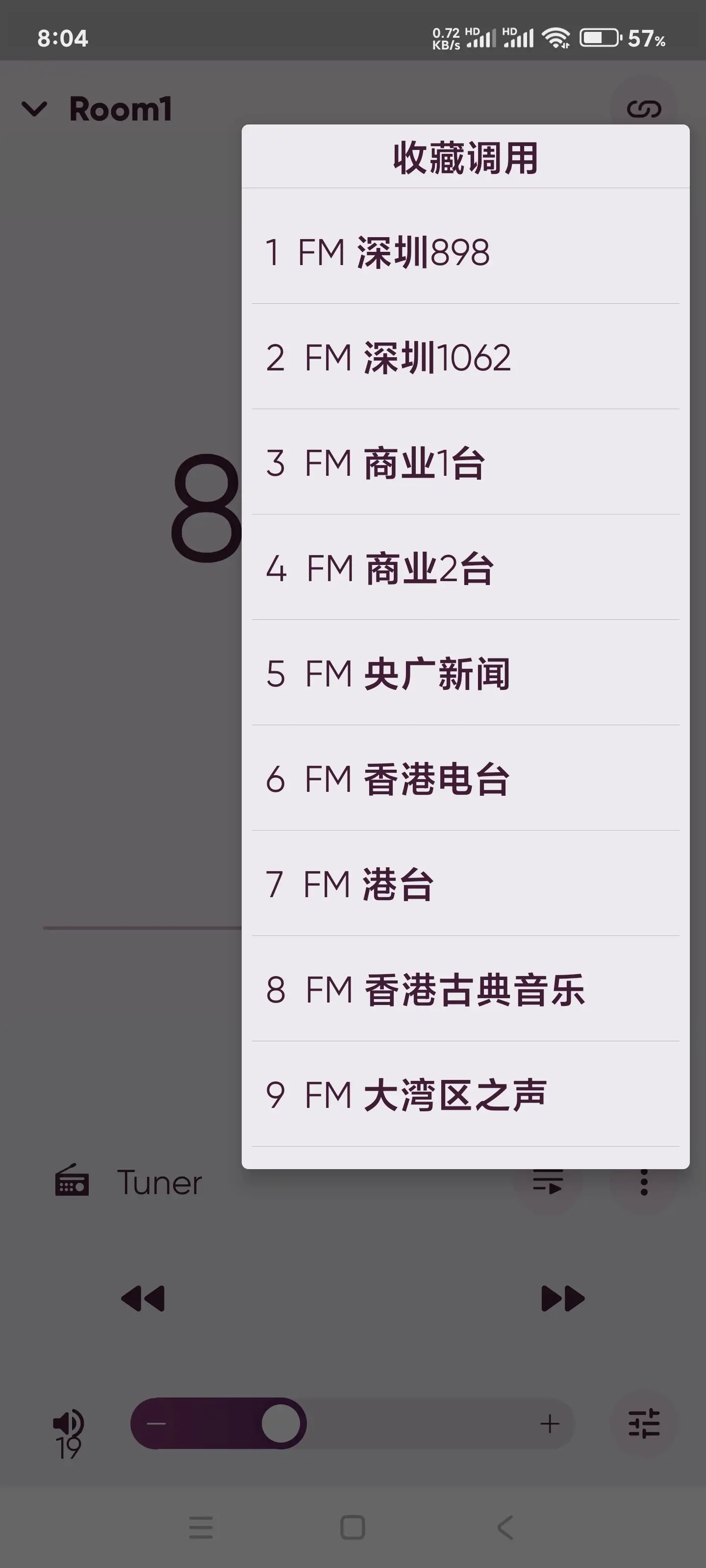
Task: Tune to preset 5 FM 央广新闻
Action: click(x=465, y=673)
